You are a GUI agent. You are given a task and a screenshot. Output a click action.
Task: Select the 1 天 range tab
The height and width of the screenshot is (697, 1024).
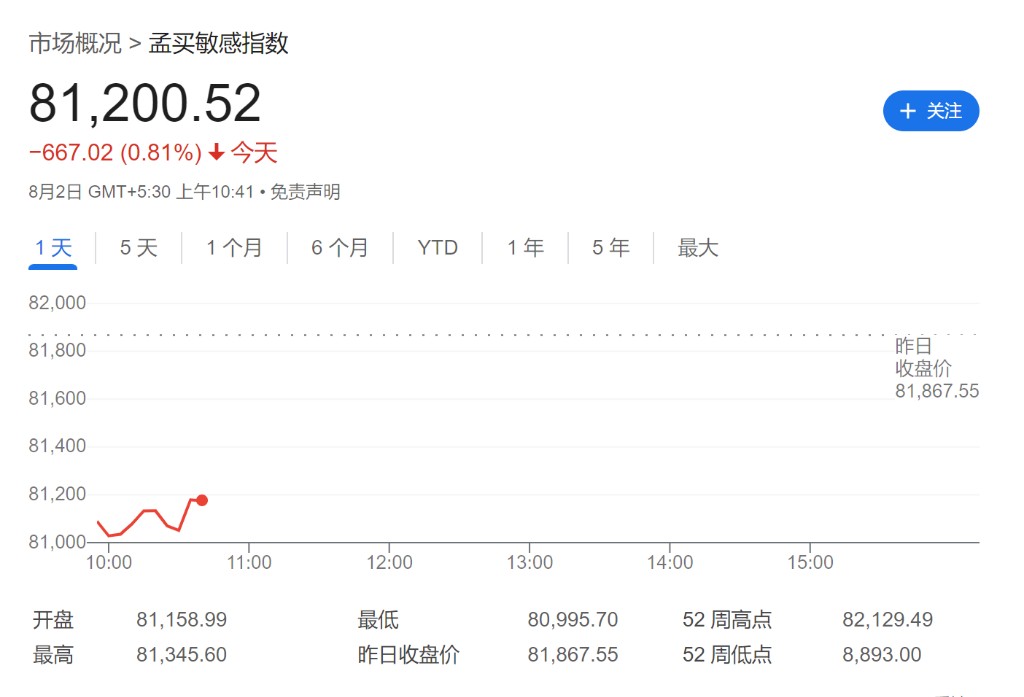click(x=53, y=248)
